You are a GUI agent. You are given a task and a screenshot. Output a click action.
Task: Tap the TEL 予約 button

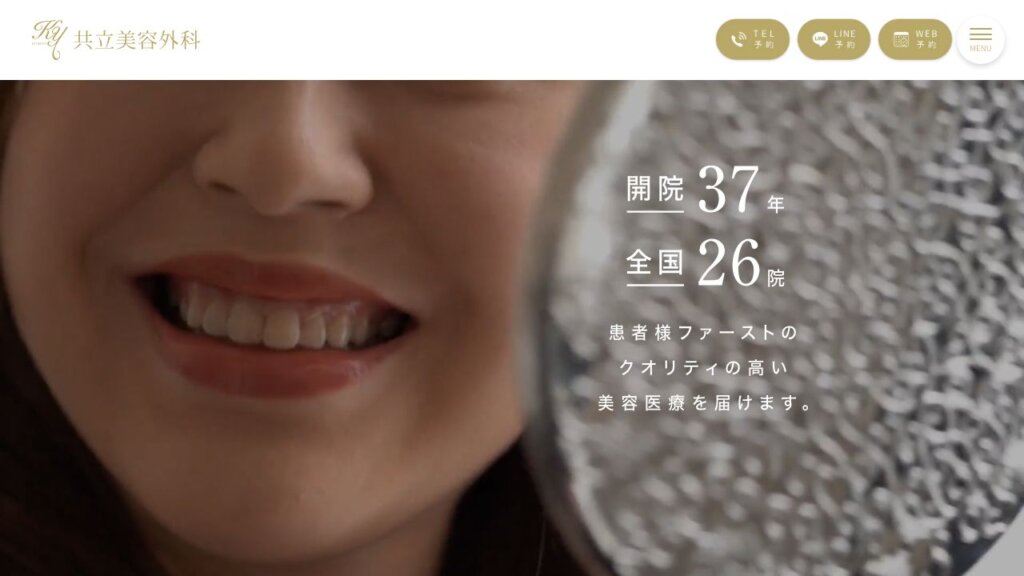pyautogui.click(x=752, y=40)
